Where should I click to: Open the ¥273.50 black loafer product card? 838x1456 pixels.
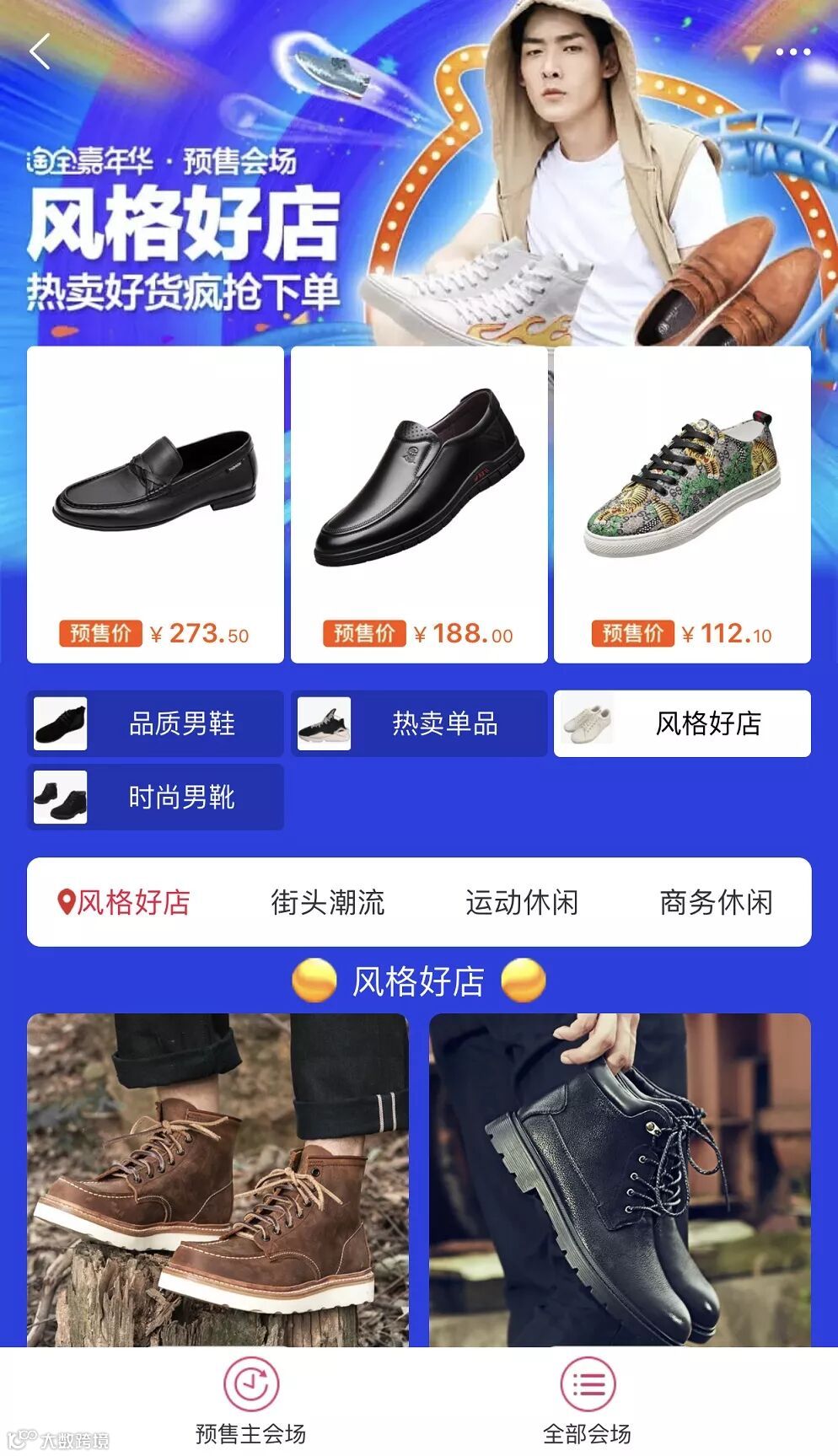(155, 504)
